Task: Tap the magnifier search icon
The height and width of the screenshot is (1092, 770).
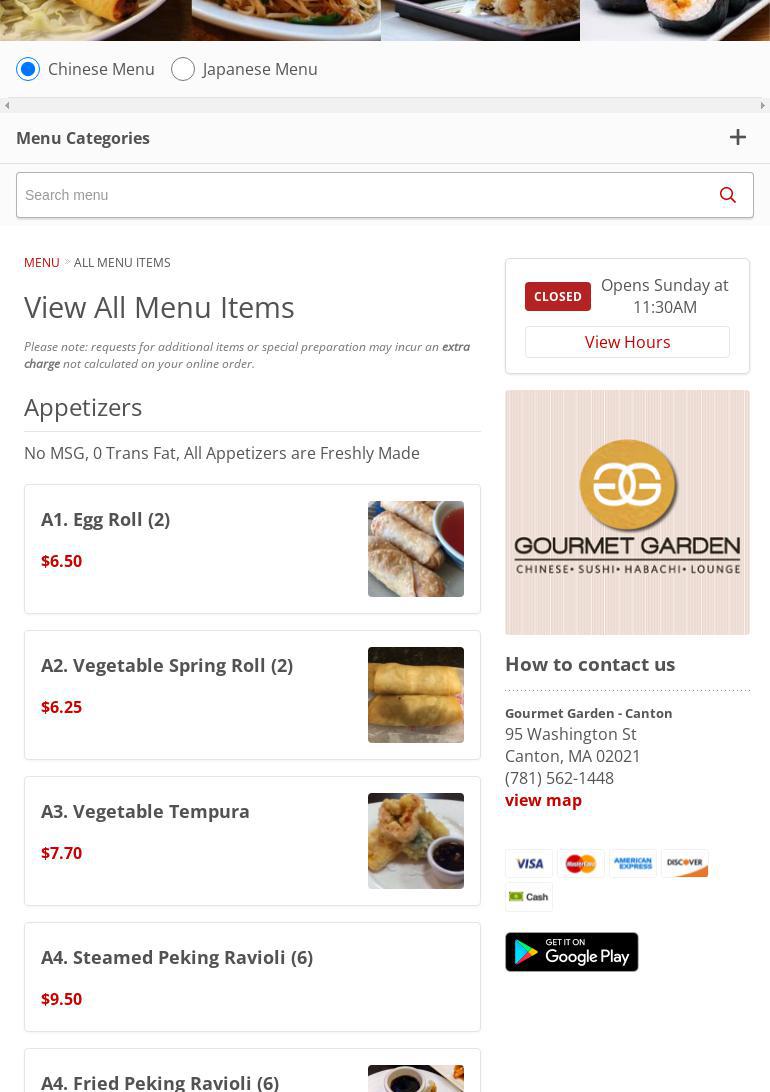Action: tap(727, 195)
